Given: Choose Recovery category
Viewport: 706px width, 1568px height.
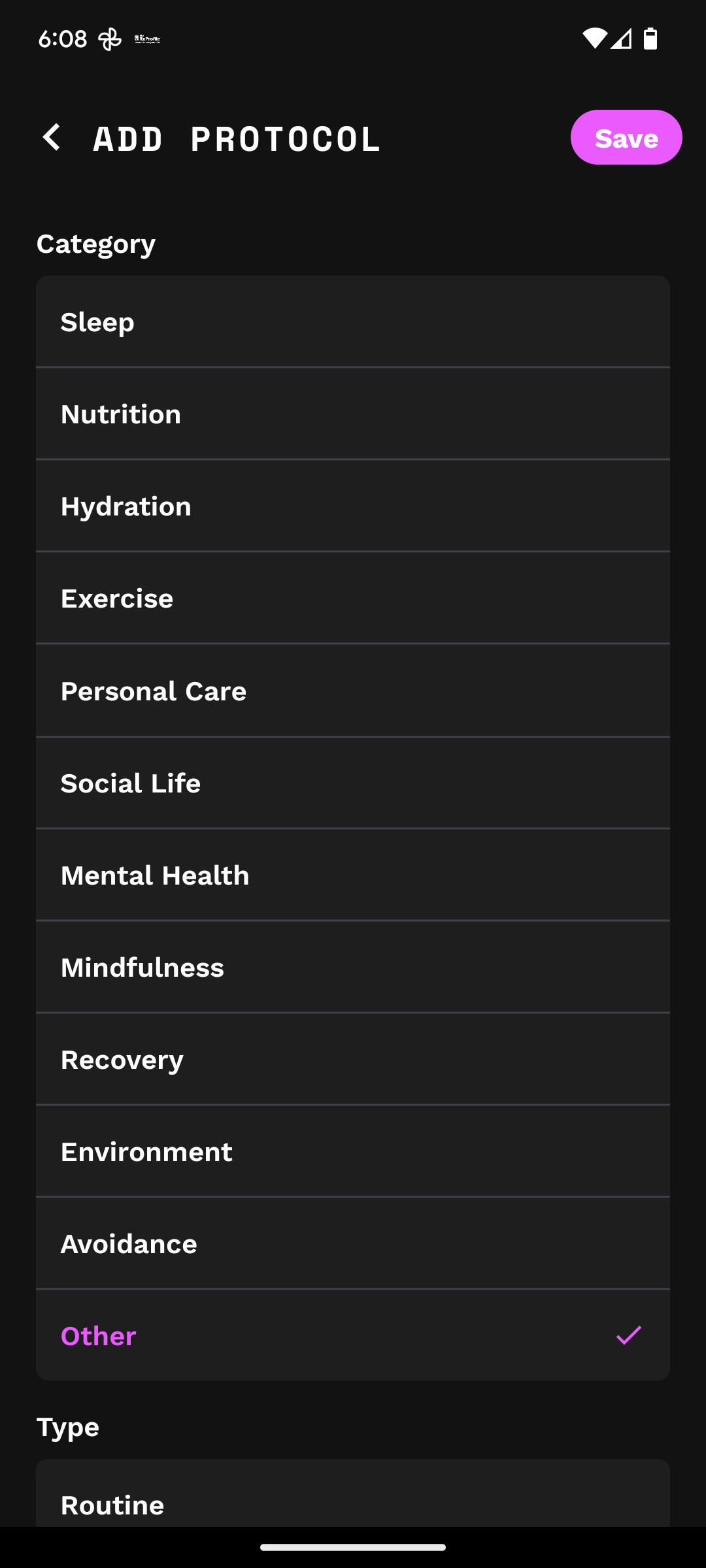Looking at the screenshot, I should [x=353, y=1059].
